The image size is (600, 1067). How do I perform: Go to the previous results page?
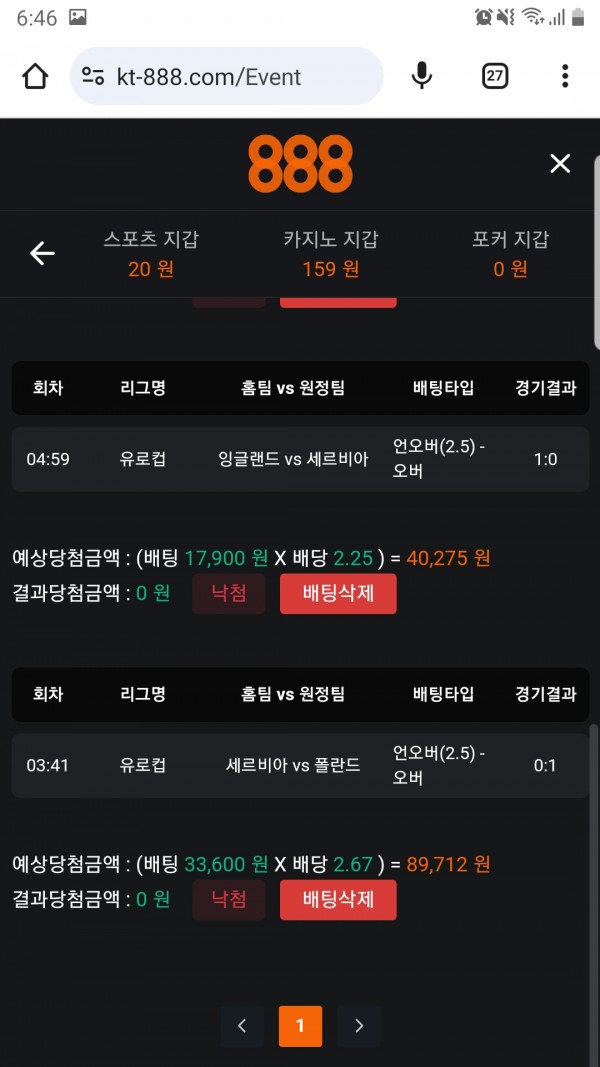(242, 1026)
